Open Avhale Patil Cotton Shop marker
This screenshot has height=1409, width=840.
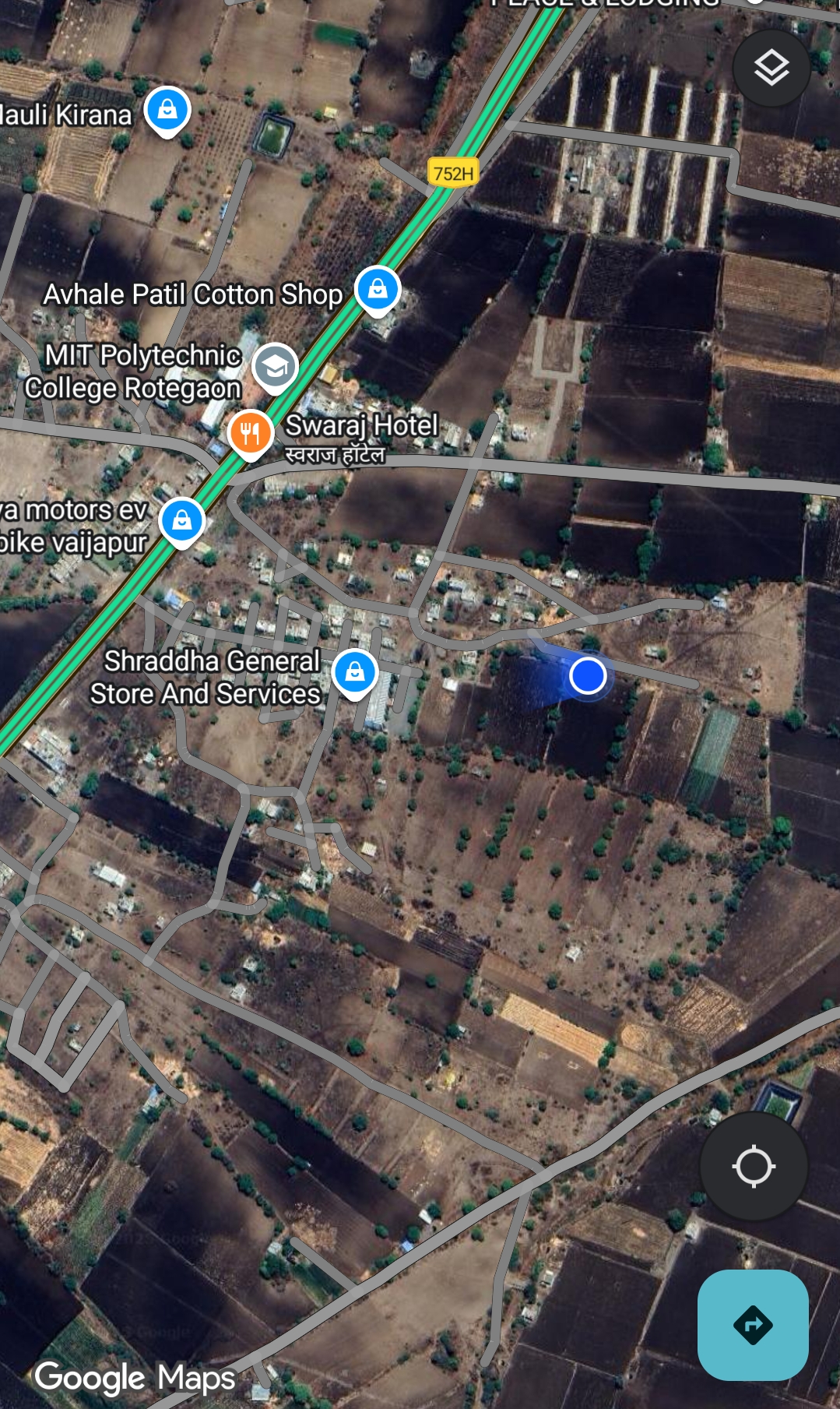coord(378,290)
